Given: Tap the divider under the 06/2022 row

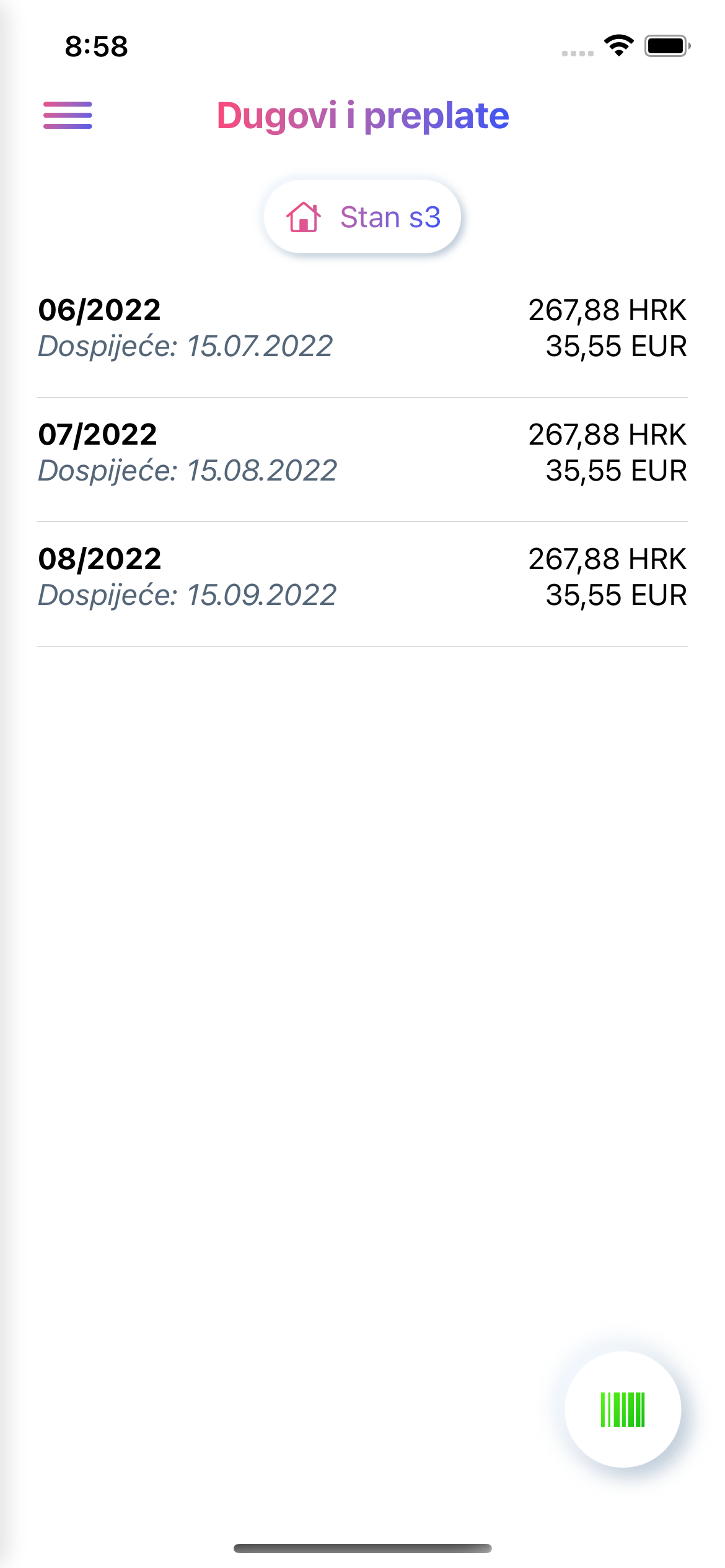Looking at the screenshot, I should (362, 396).
